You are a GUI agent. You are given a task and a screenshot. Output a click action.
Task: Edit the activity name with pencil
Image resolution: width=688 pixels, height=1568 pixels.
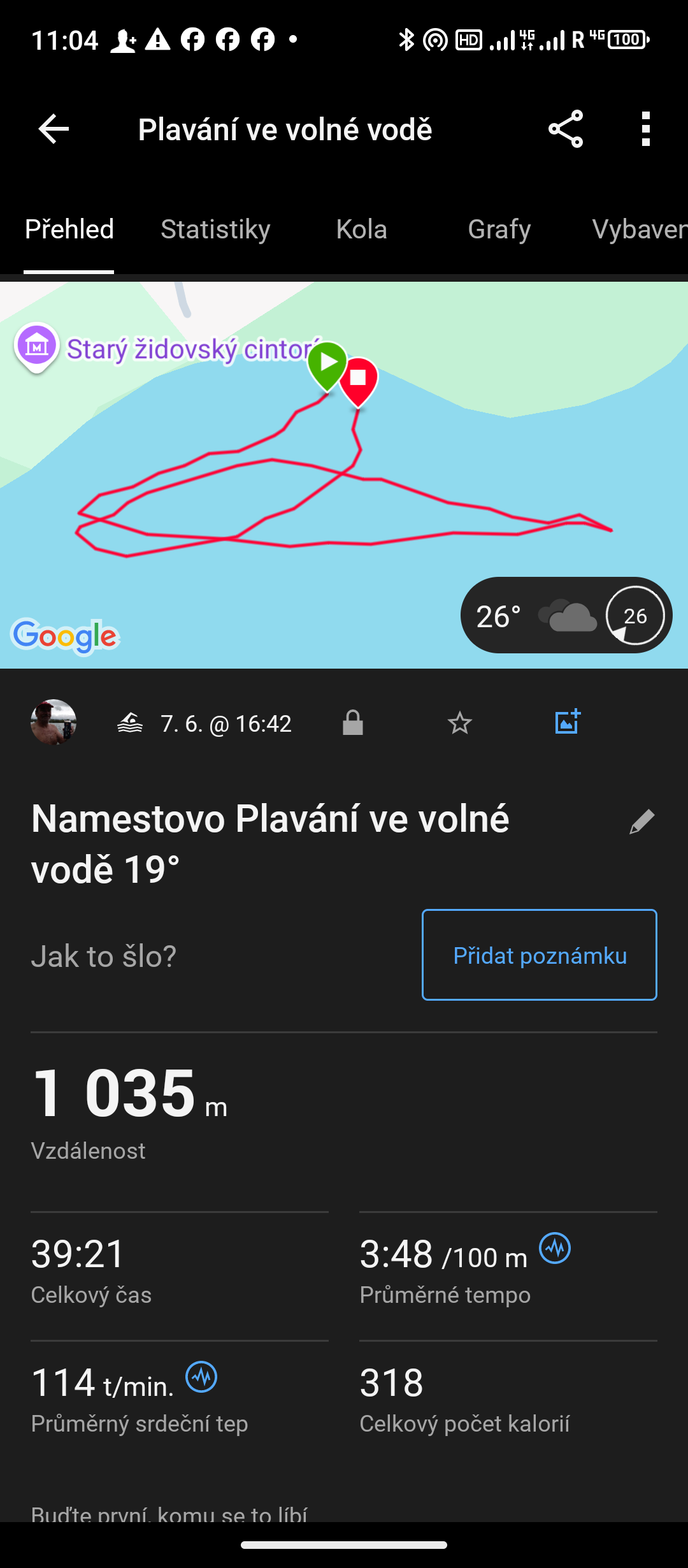pyautogui.click(x=641, y=822)
